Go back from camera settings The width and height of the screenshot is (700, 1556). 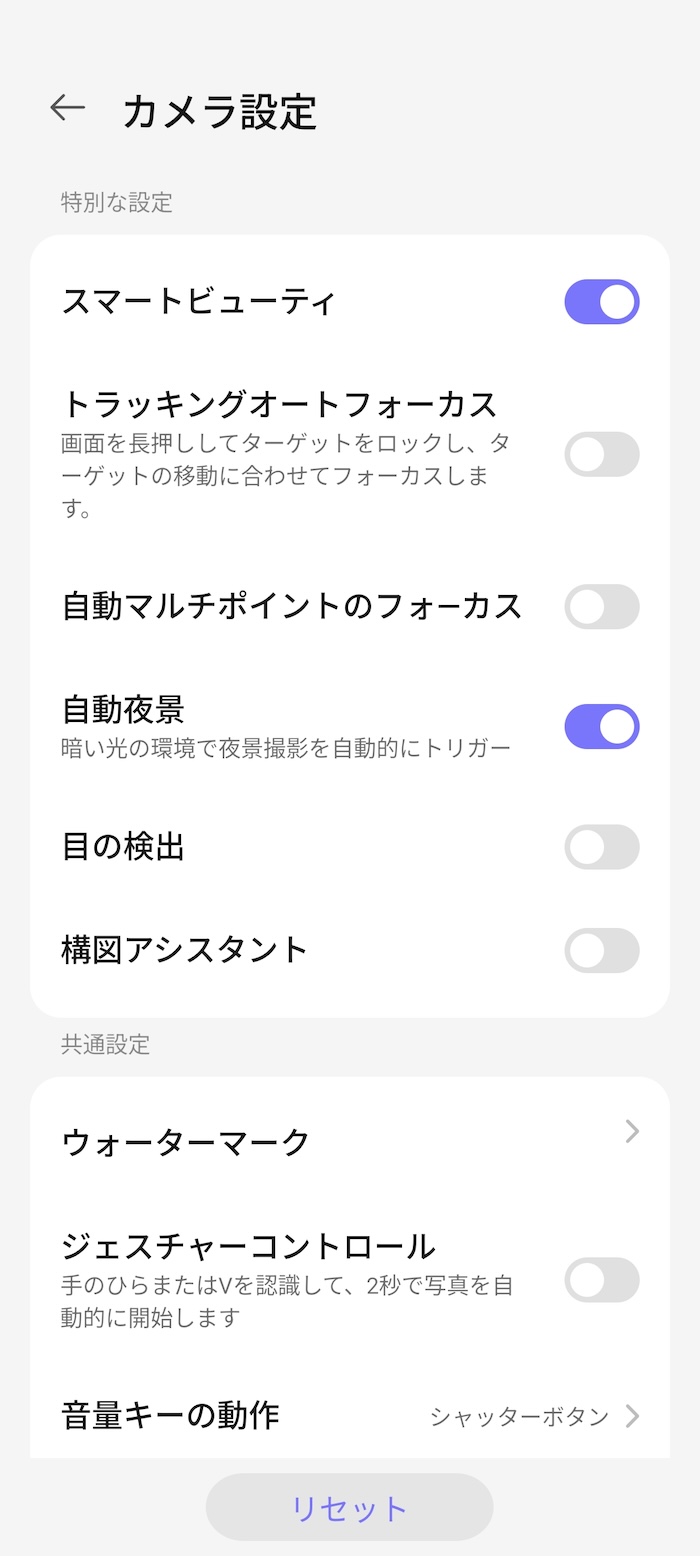[67, 108]
